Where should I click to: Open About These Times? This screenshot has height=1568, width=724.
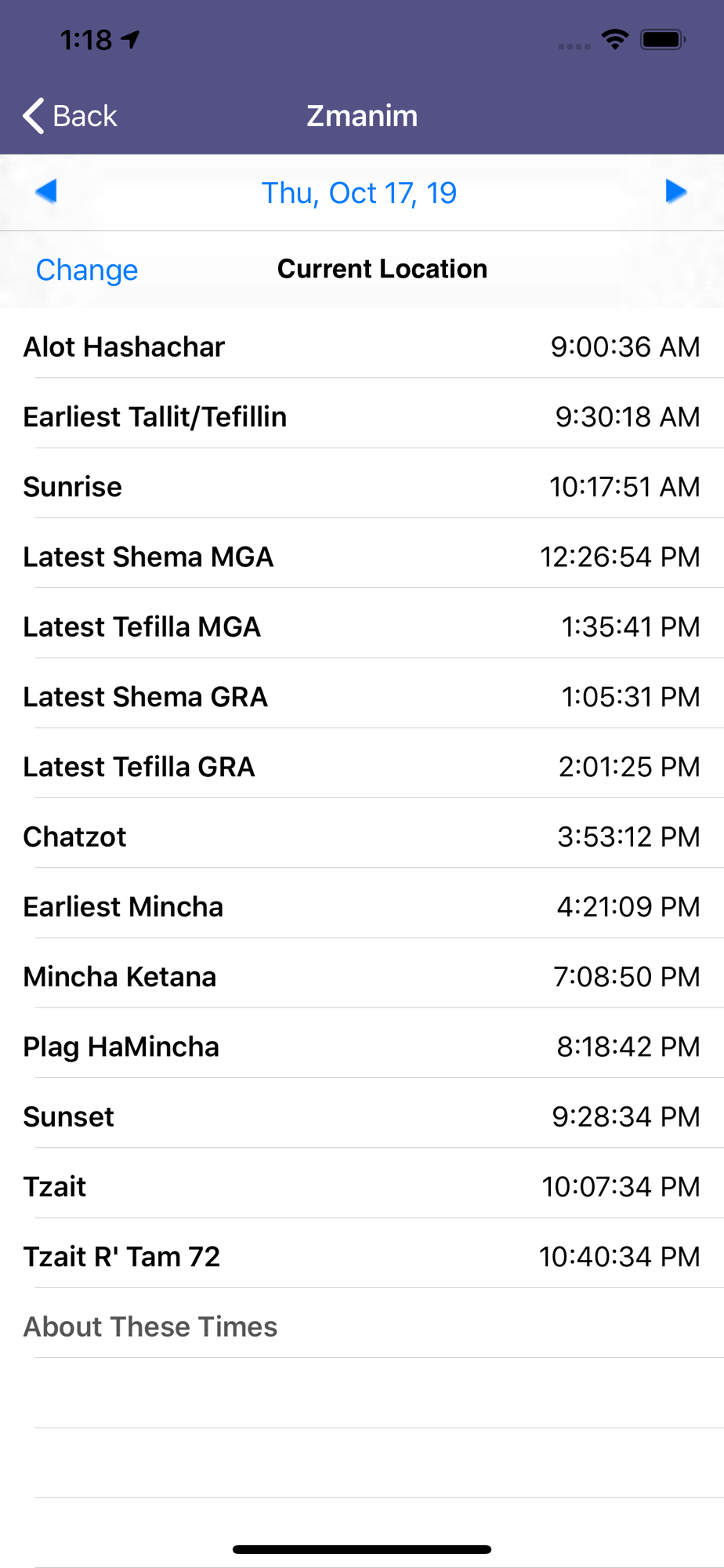[x=150, y=1327]
